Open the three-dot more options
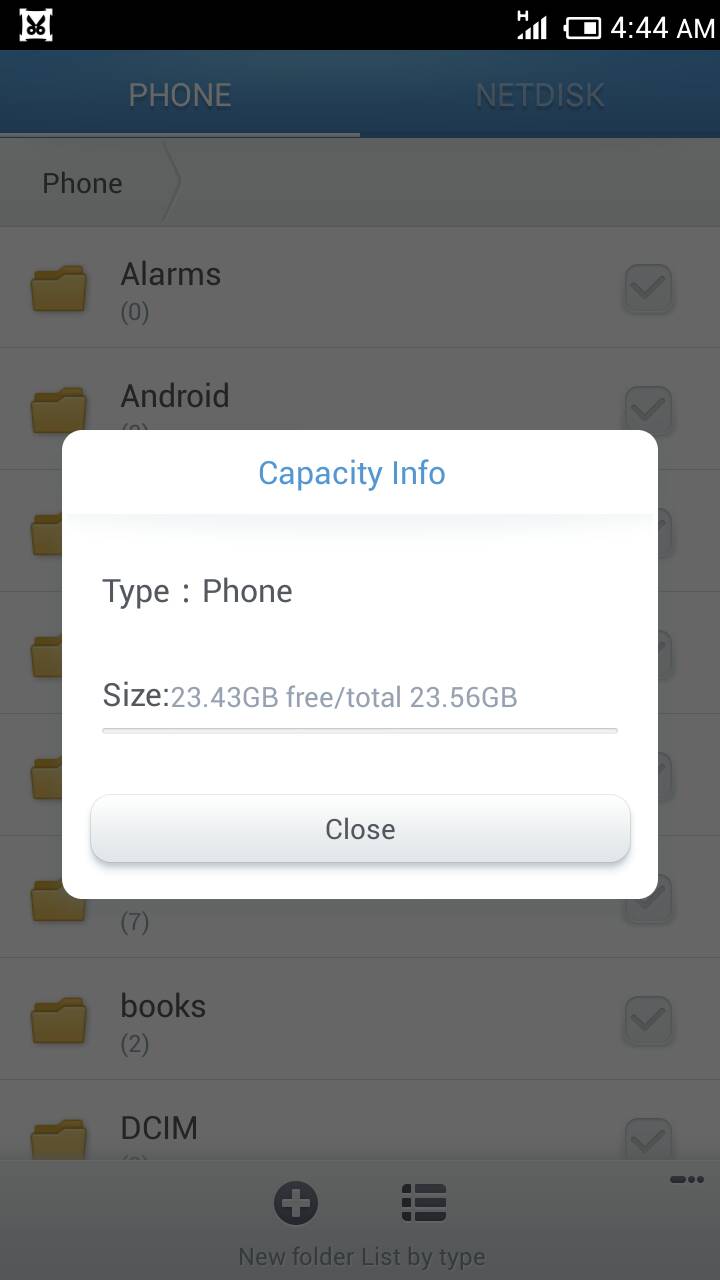The width and height of the screenshot is (720, 1280). click(687, 1180)
